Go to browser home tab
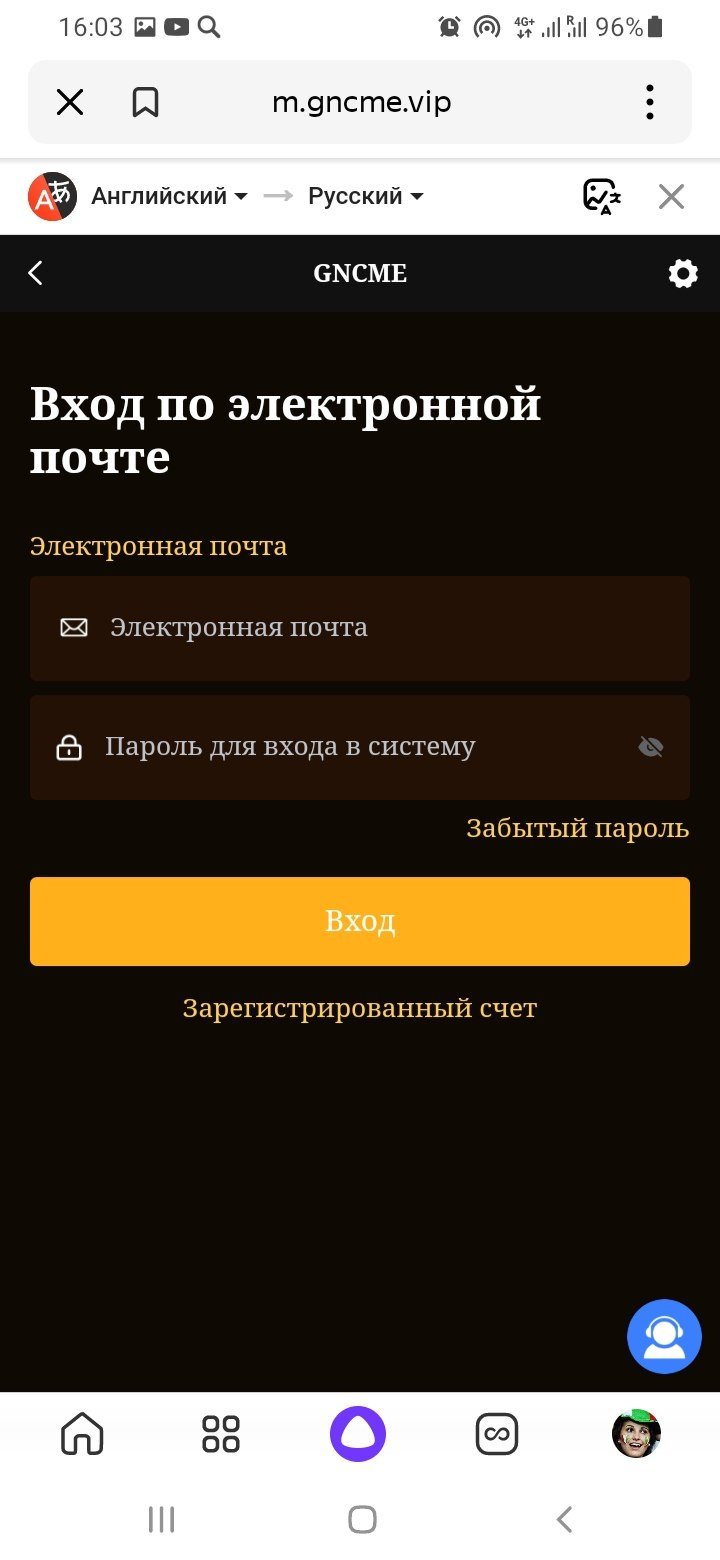The image size is (720, 1560). coord(82,1434)
